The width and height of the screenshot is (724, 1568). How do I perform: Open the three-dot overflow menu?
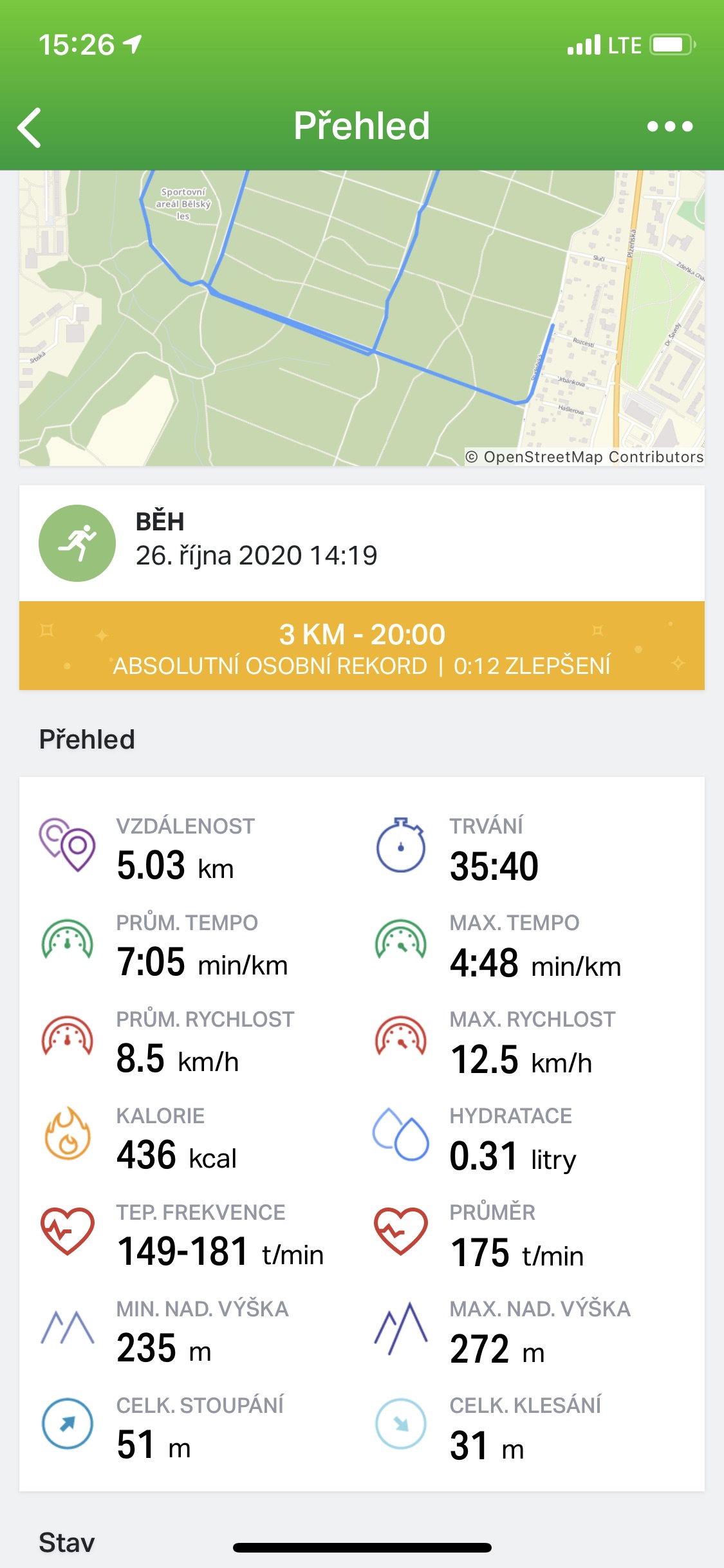pyautogui.click(x=670, y=126)
